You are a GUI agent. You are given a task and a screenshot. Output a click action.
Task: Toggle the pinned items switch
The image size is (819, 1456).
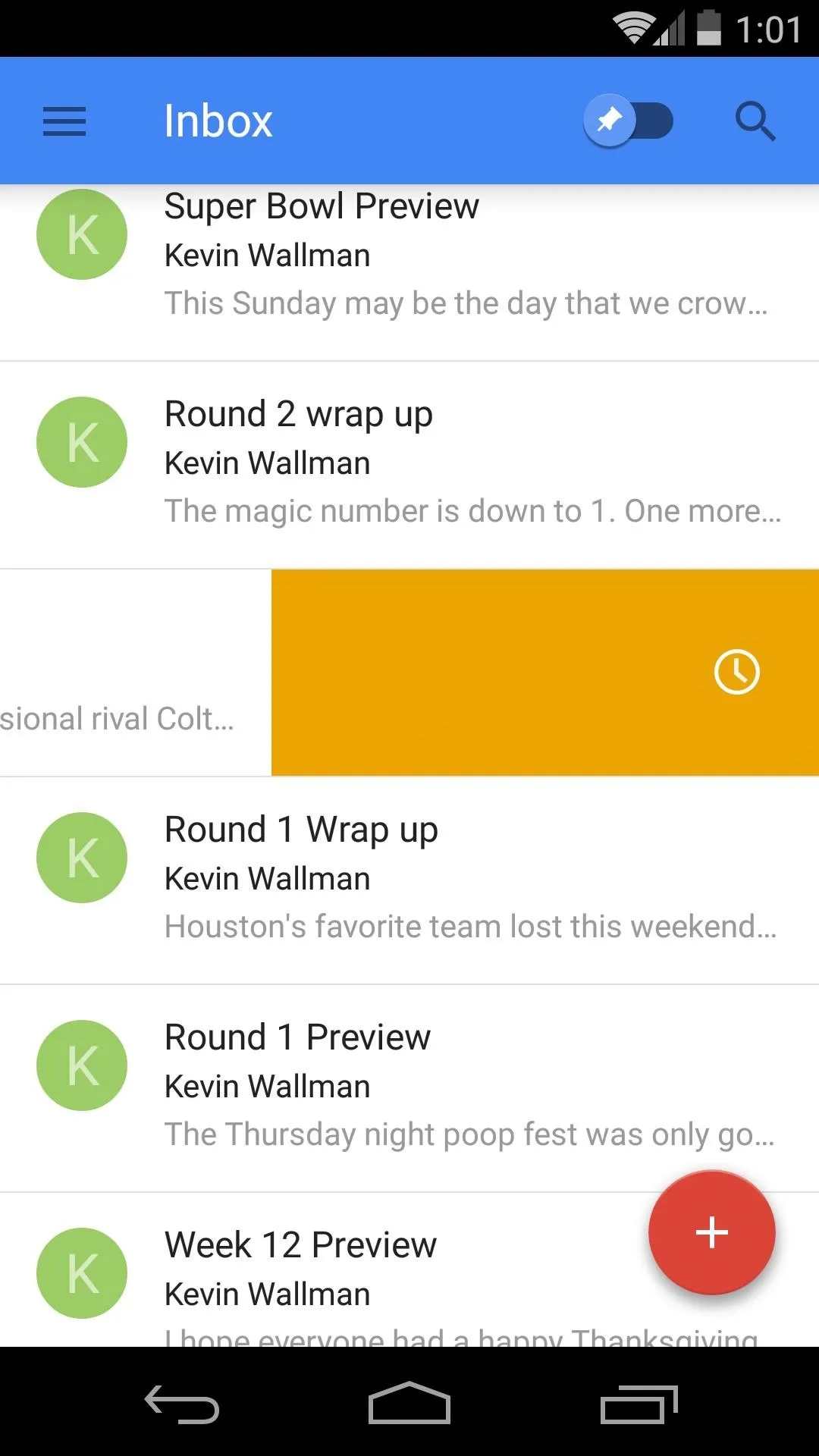629,121
